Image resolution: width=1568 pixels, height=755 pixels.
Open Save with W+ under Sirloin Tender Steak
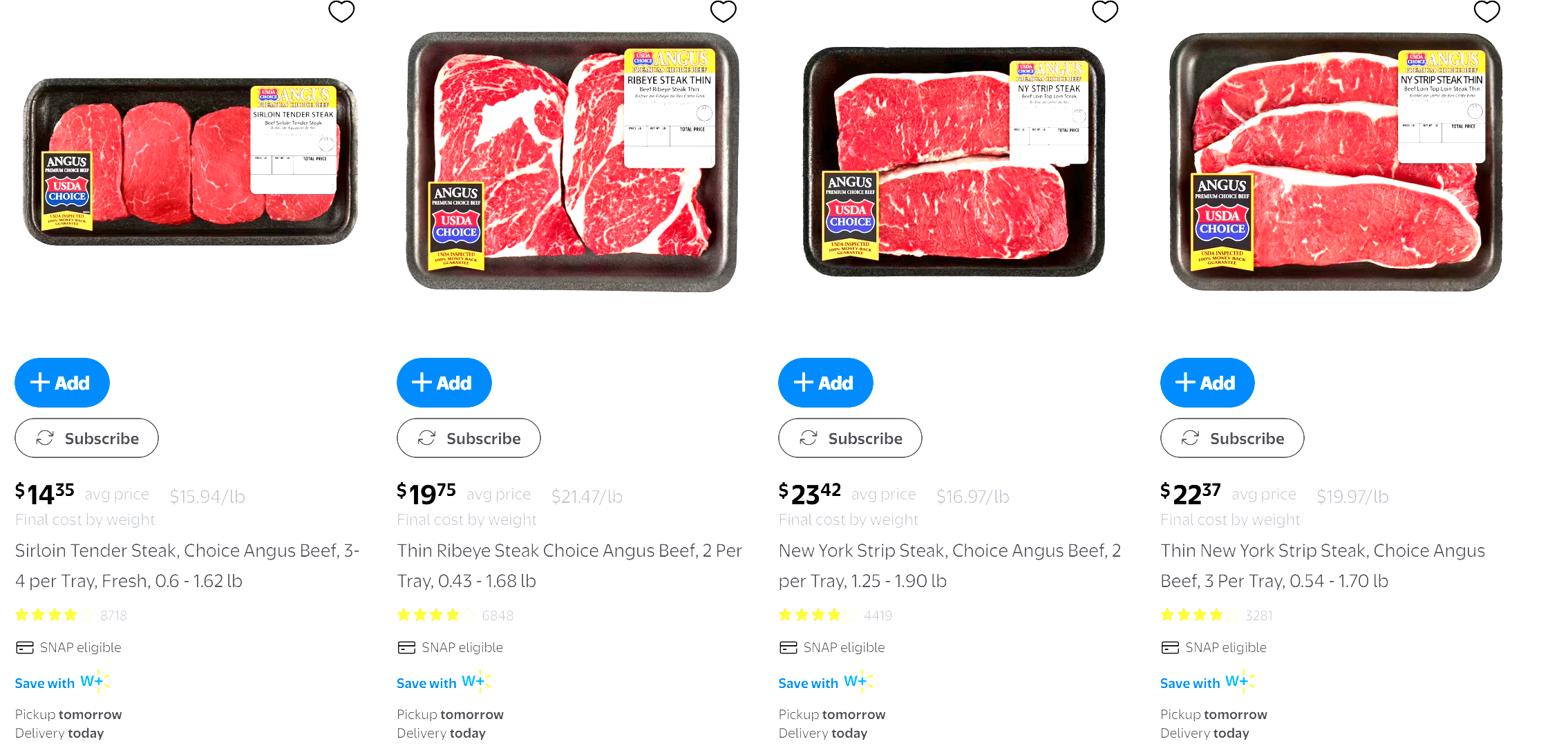[x=62, y=682]
